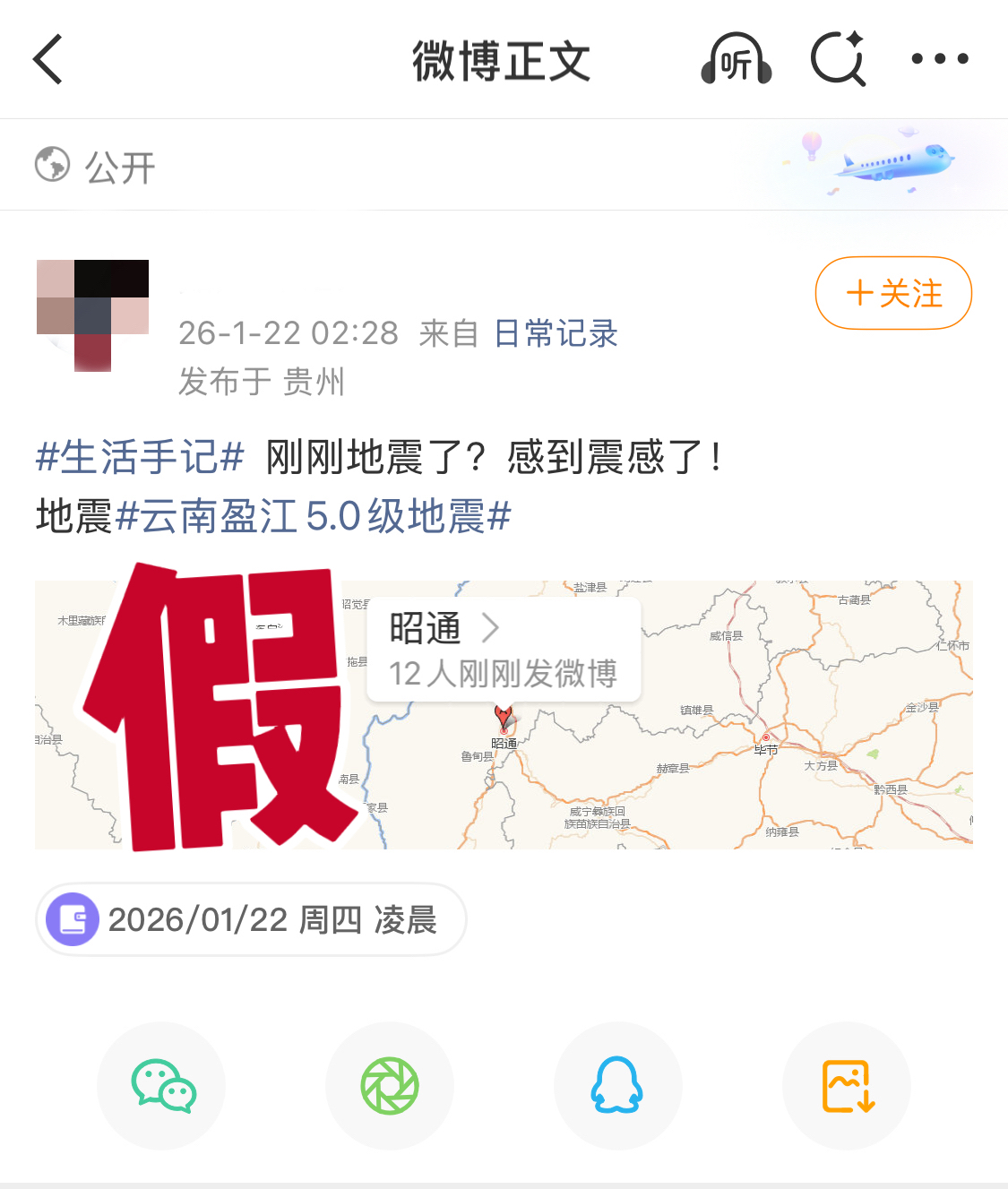Share the post to QQ
Screen dimensions: 1008x1189
click(x=617, y=1085)
